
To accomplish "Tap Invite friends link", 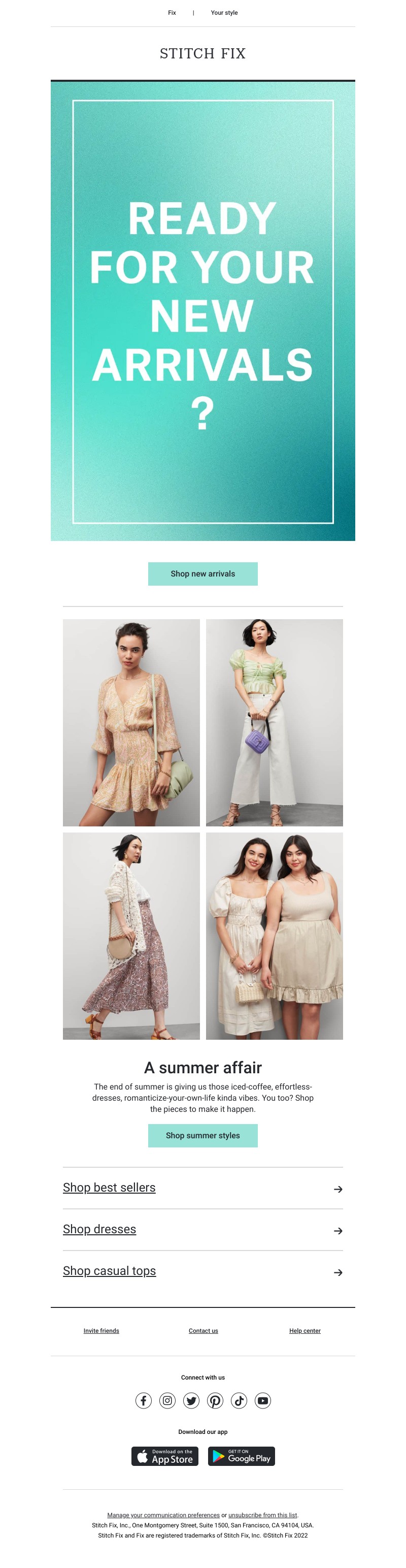I will click(x=101, y=1331).
